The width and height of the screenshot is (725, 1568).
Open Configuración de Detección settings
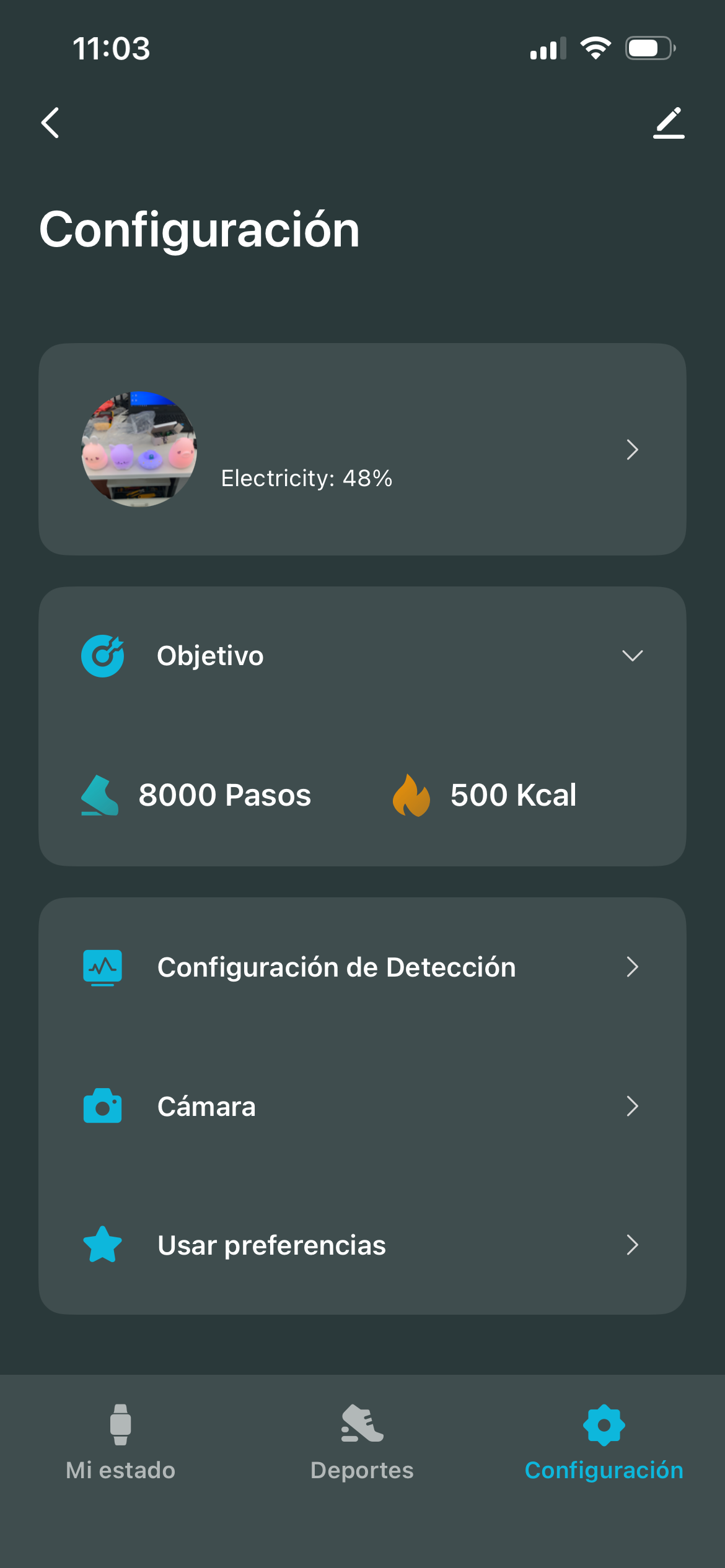point(336,967)
